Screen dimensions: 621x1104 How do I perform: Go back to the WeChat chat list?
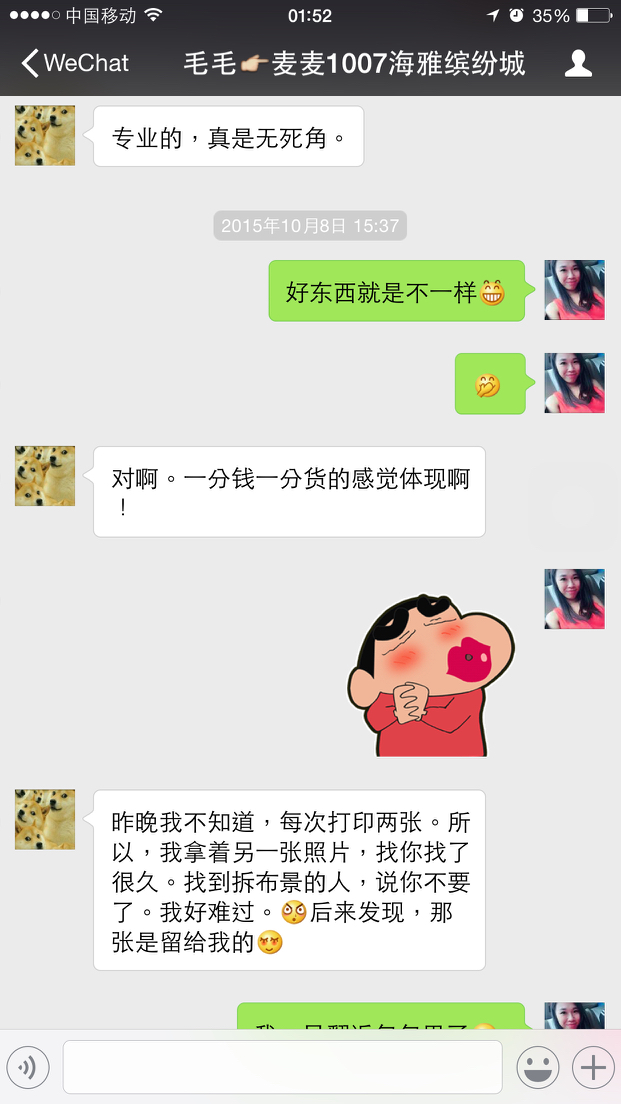(74, 64)
